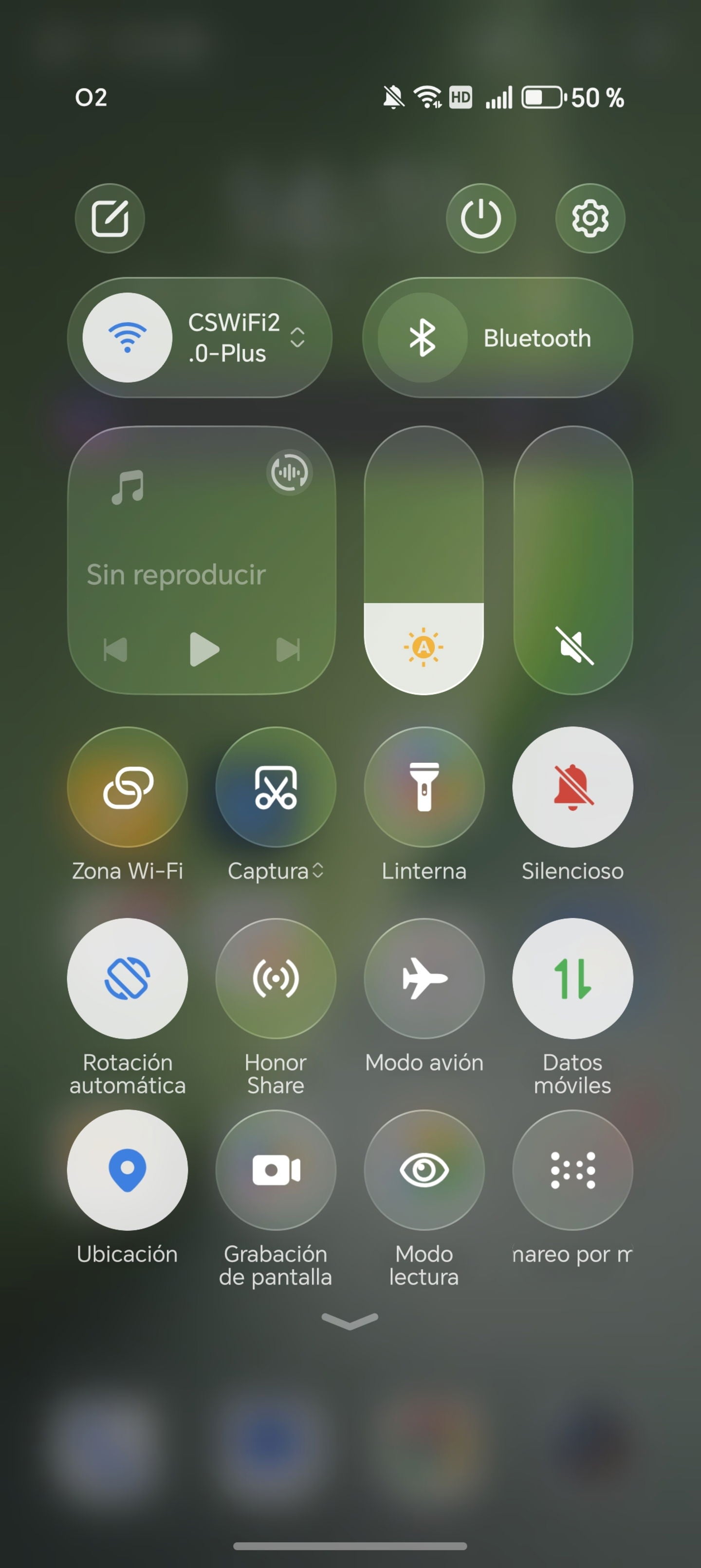Skip to the next track
This screenshot has height=1568, width=701.
click(x=288, y=649)
